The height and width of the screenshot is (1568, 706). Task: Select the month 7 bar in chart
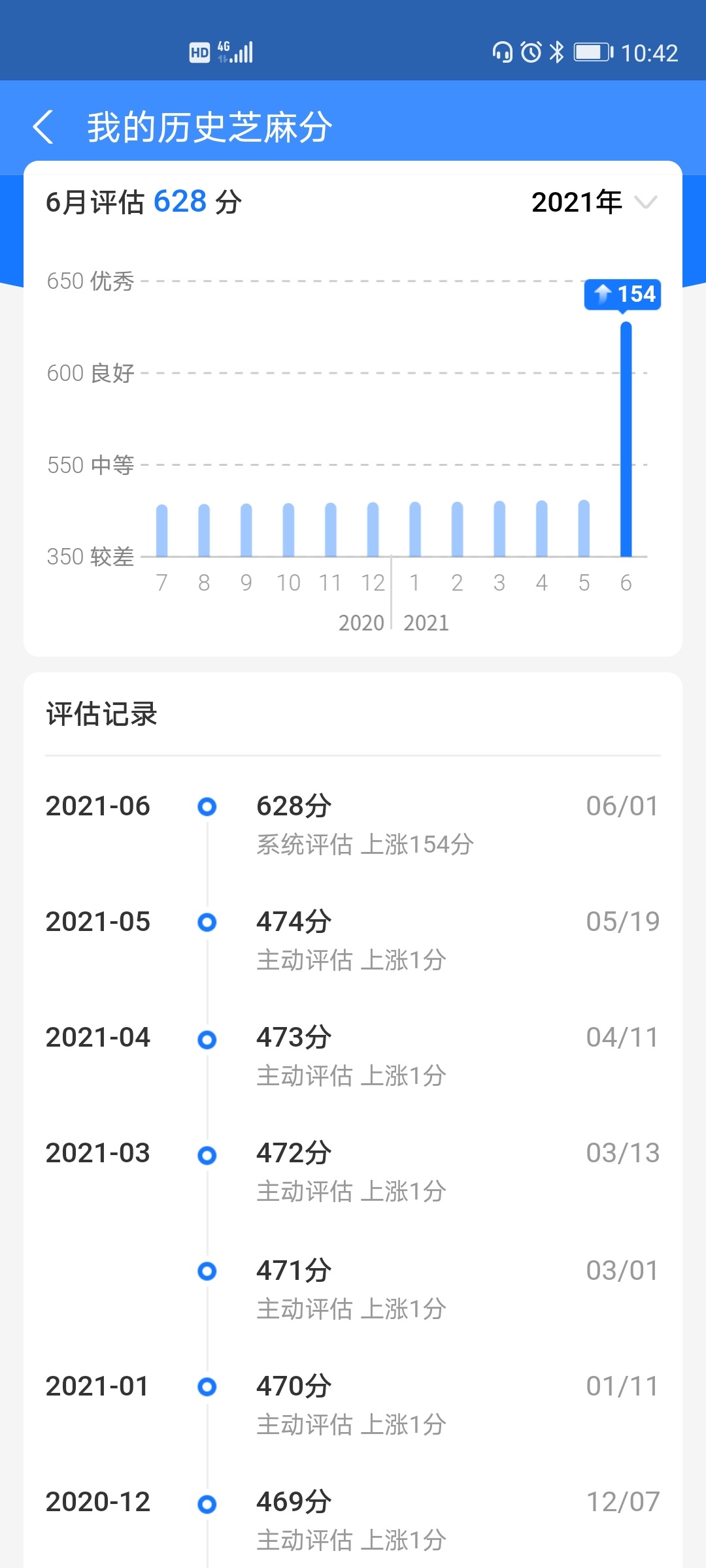point(162,531)
